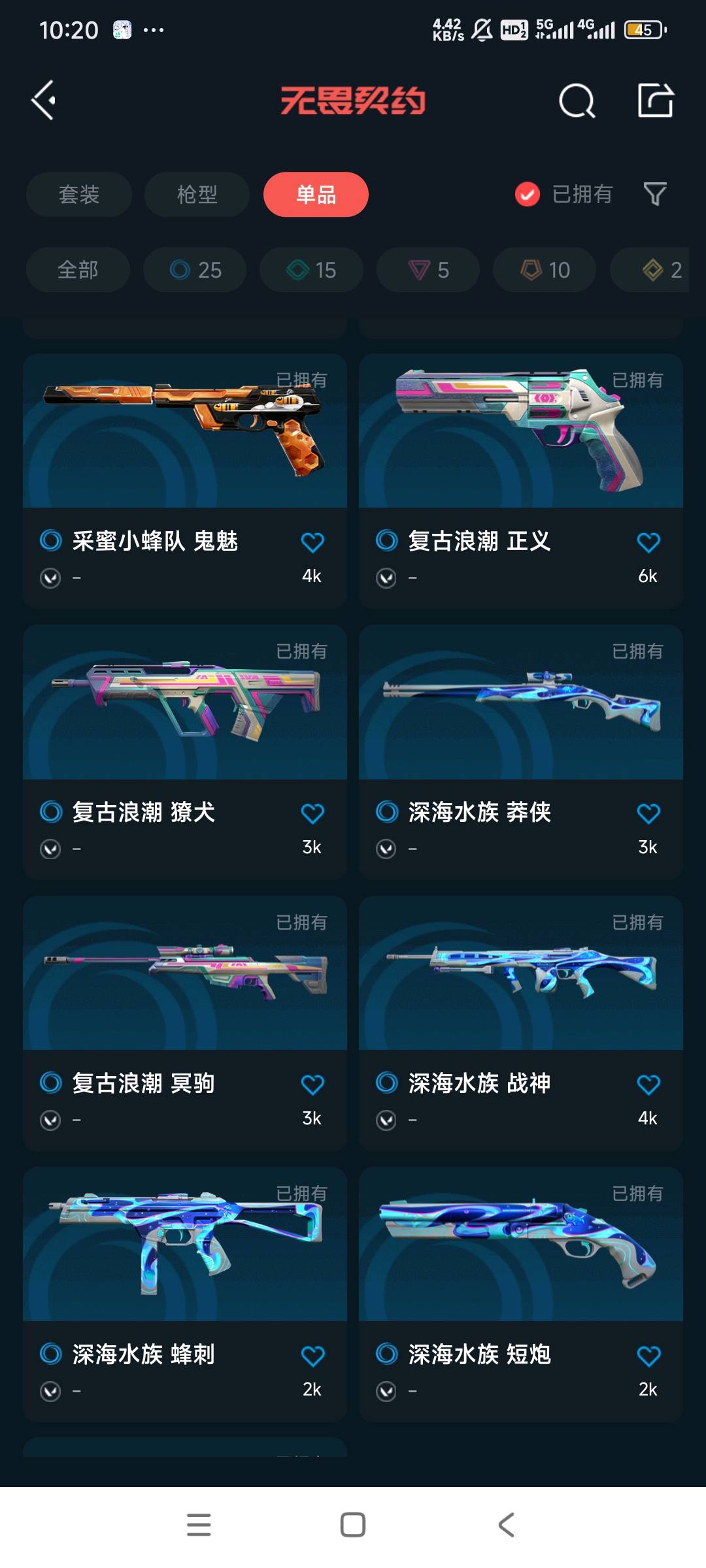This screenshot has width=706, height=1568.
Task: Open the funnel filter icon
Action: [655, 194]
